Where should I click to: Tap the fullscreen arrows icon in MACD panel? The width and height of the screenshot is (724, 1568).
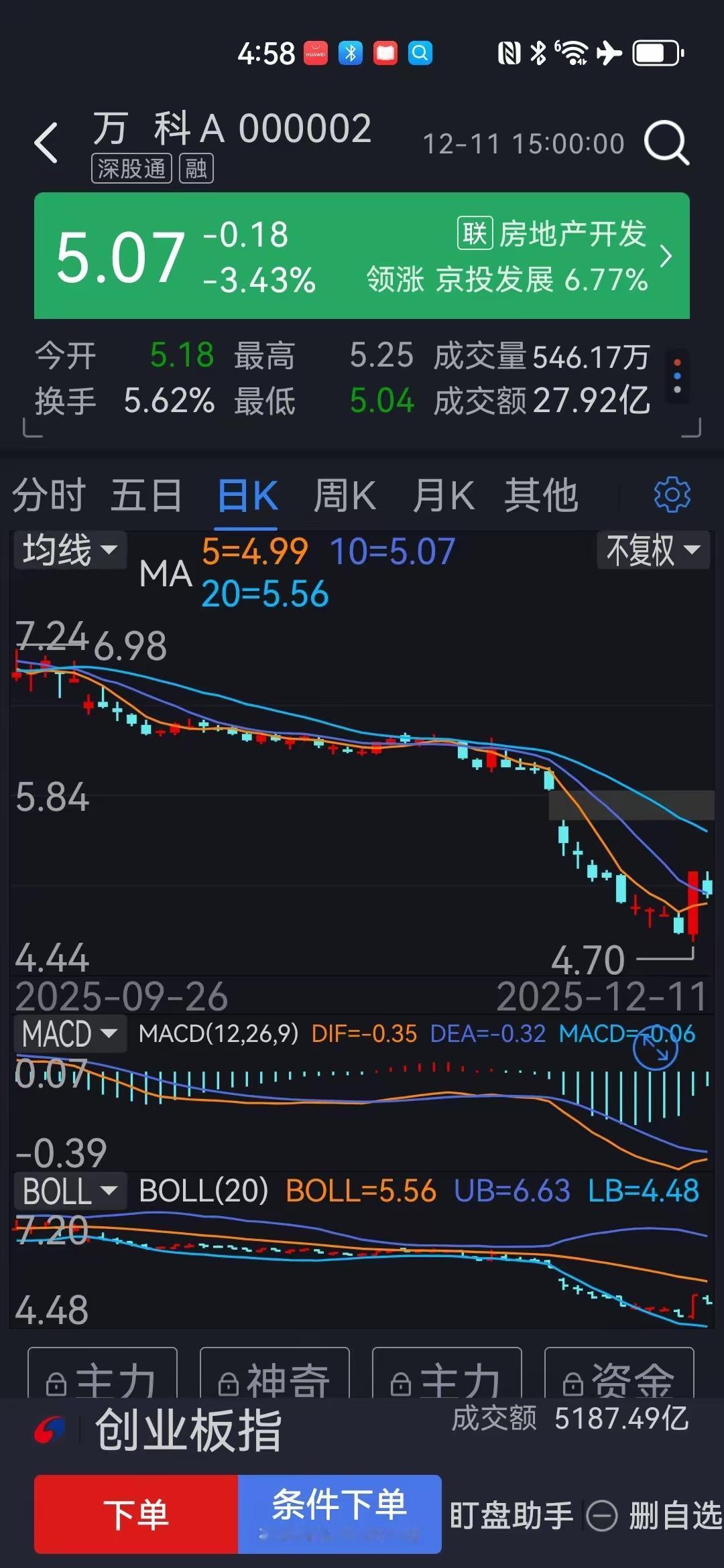click(655, 1049)
